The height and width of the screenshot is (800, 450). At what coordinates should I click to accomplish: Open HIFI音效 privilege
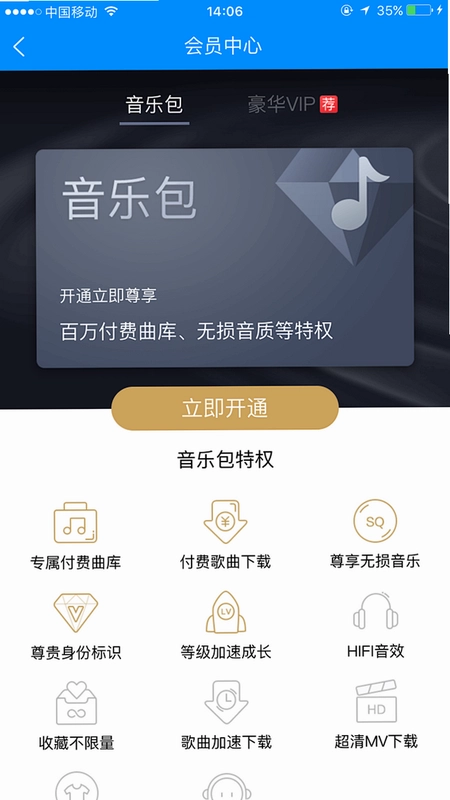click(x=375, y=626)
